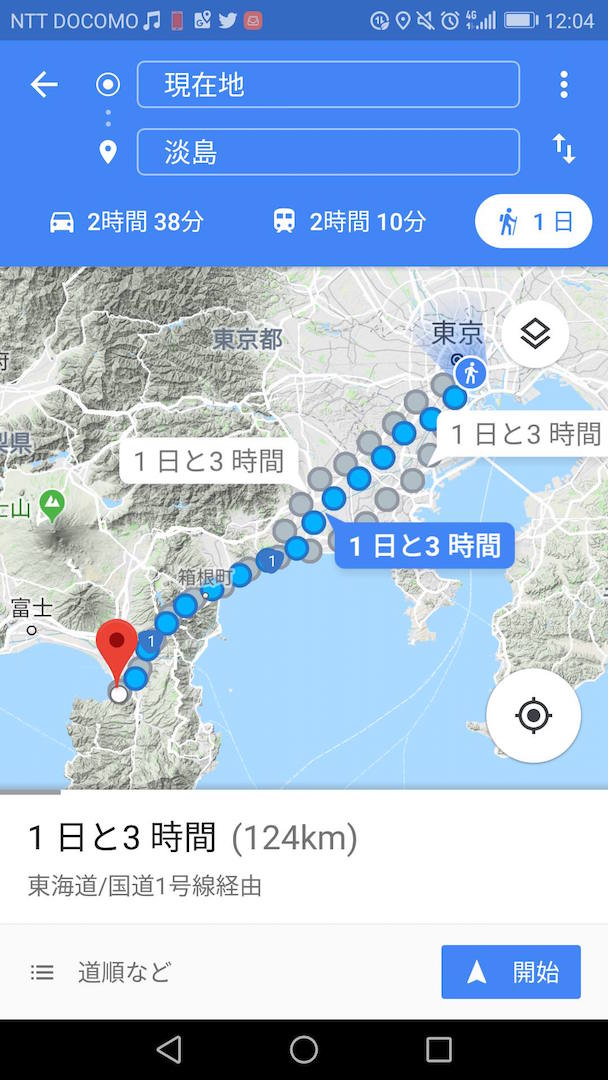Switch to driving mode 2時間 38分
The height and width of the screenshot is (1080, 608).
127,222
